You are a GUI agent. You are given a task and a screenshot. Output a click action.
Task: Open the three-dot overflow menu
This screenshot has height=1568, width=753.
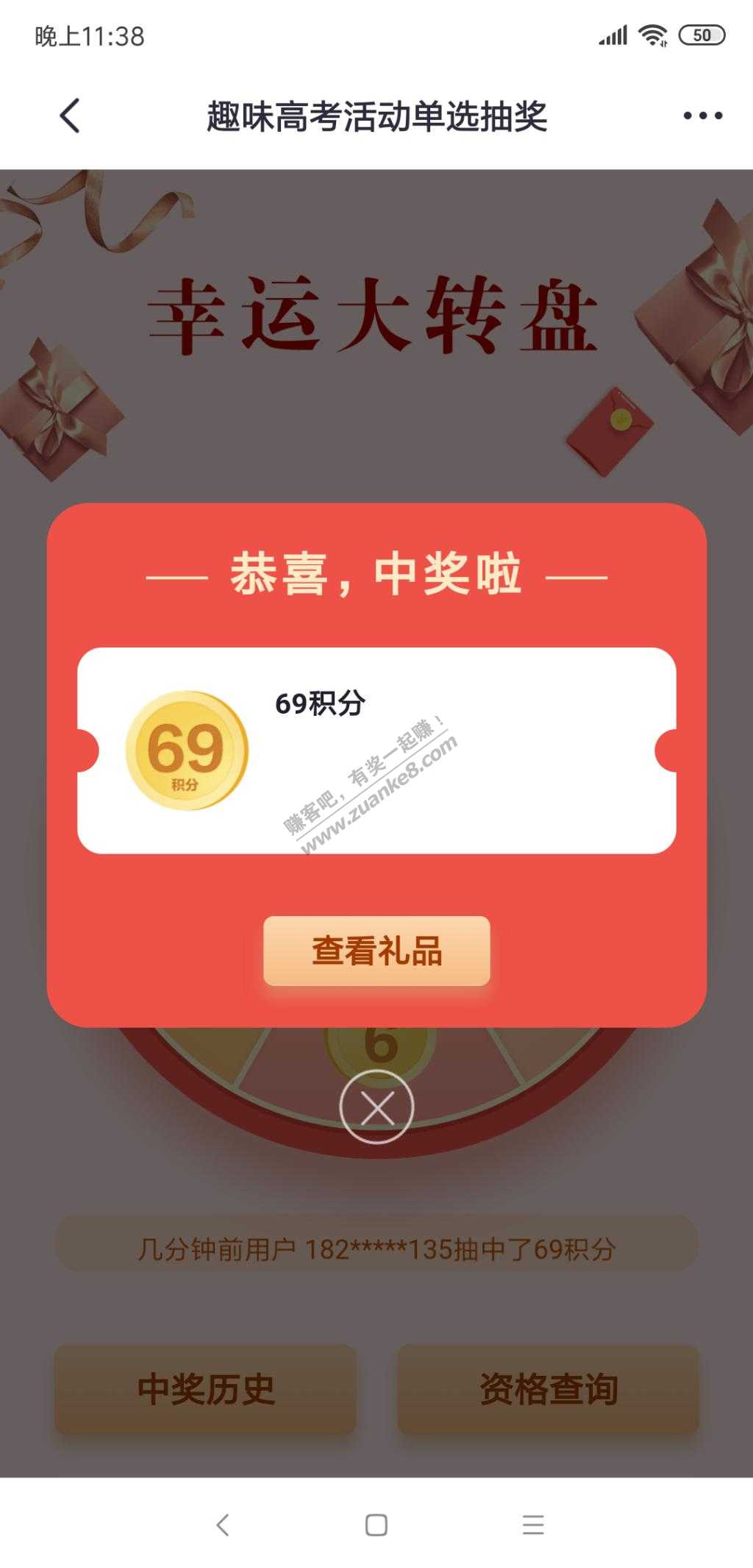tap(702, 116)
